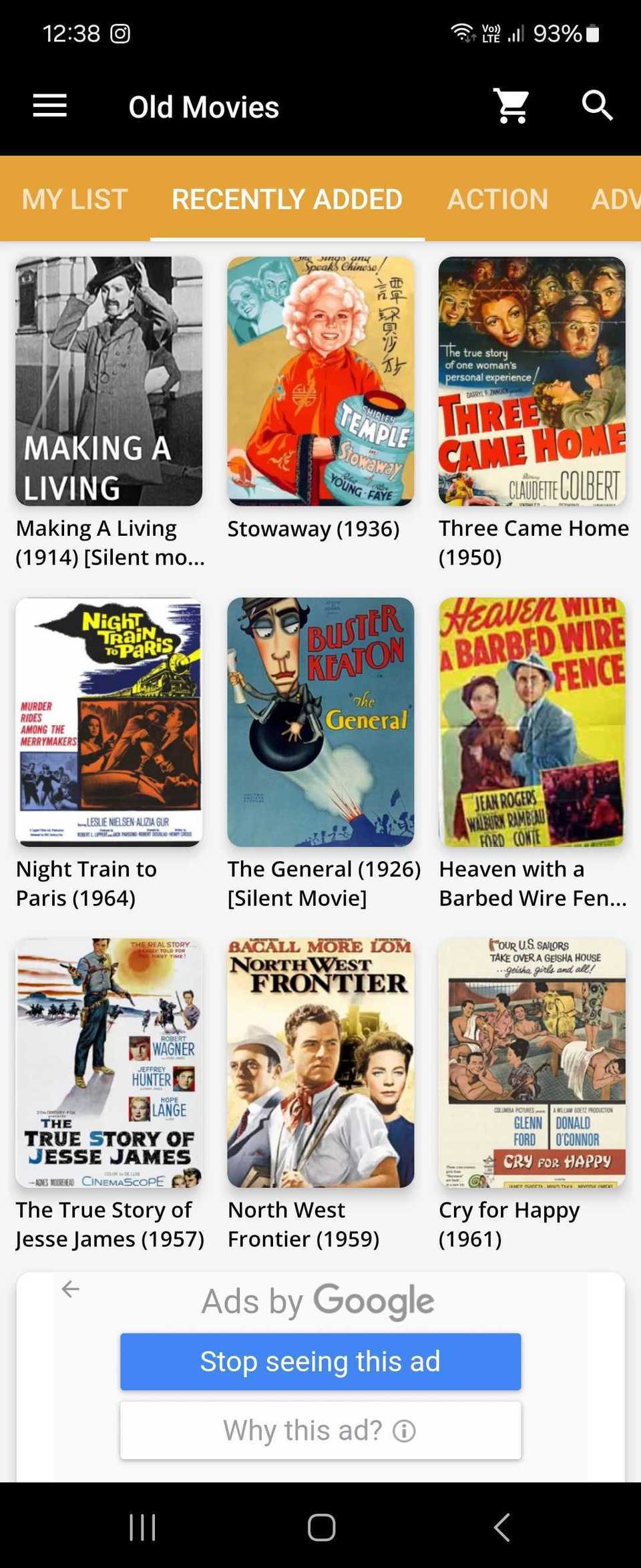
Task: Open Stowaway (1936) movie
Action: (320, 381)
